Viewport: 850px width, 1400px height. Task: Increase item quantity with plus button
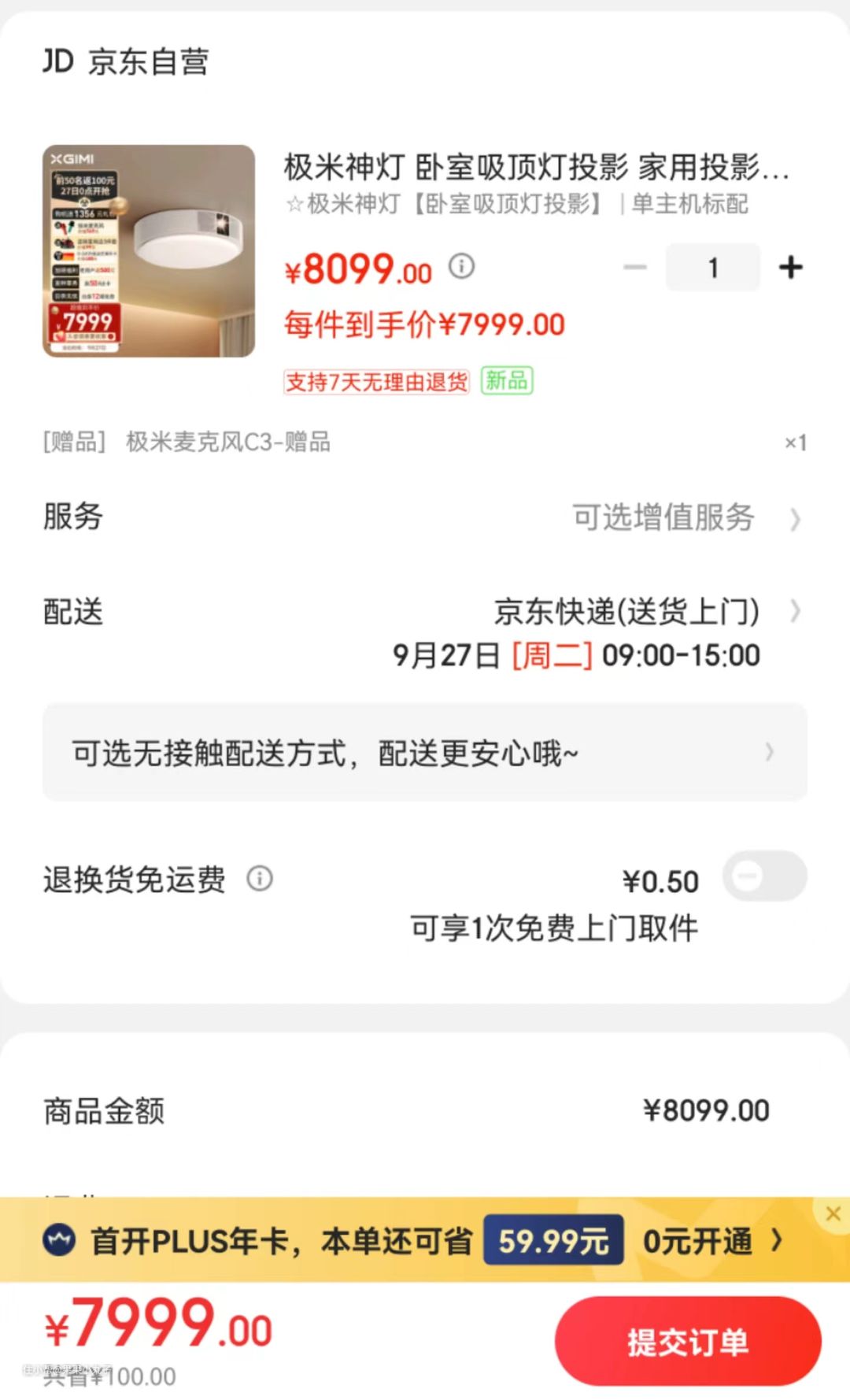tap(790, 268)
